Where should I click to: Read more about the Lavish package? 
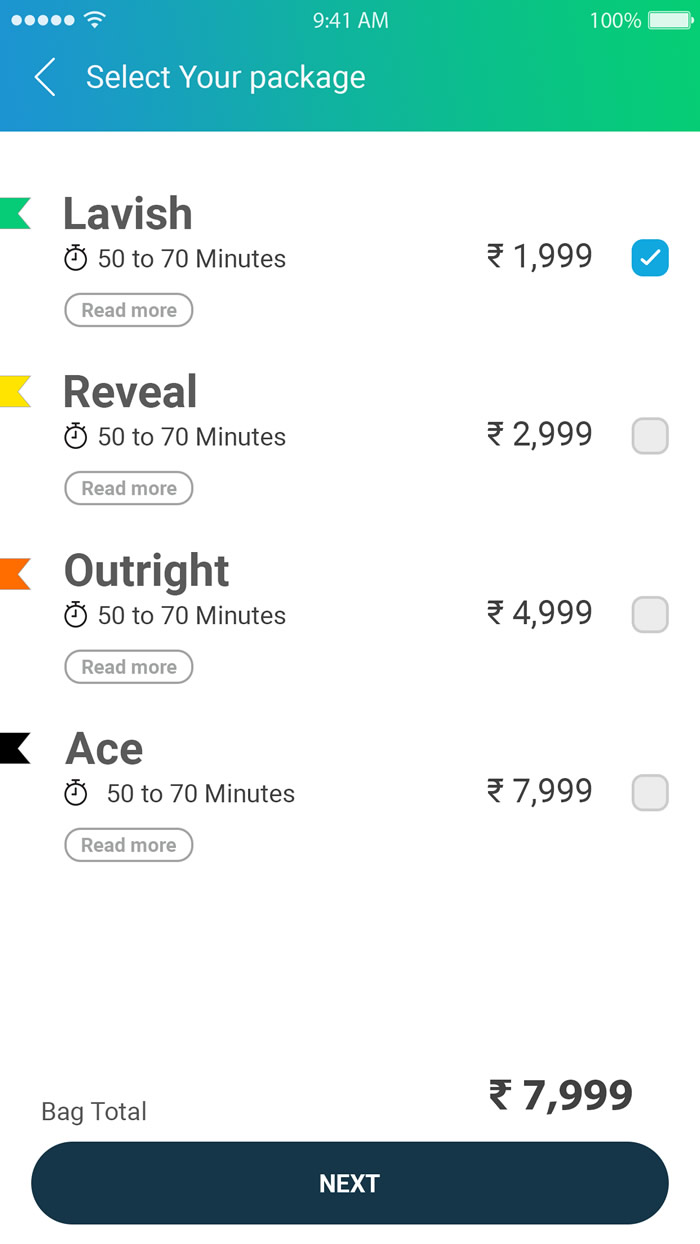pyautogui.click(x=129, y=310)
